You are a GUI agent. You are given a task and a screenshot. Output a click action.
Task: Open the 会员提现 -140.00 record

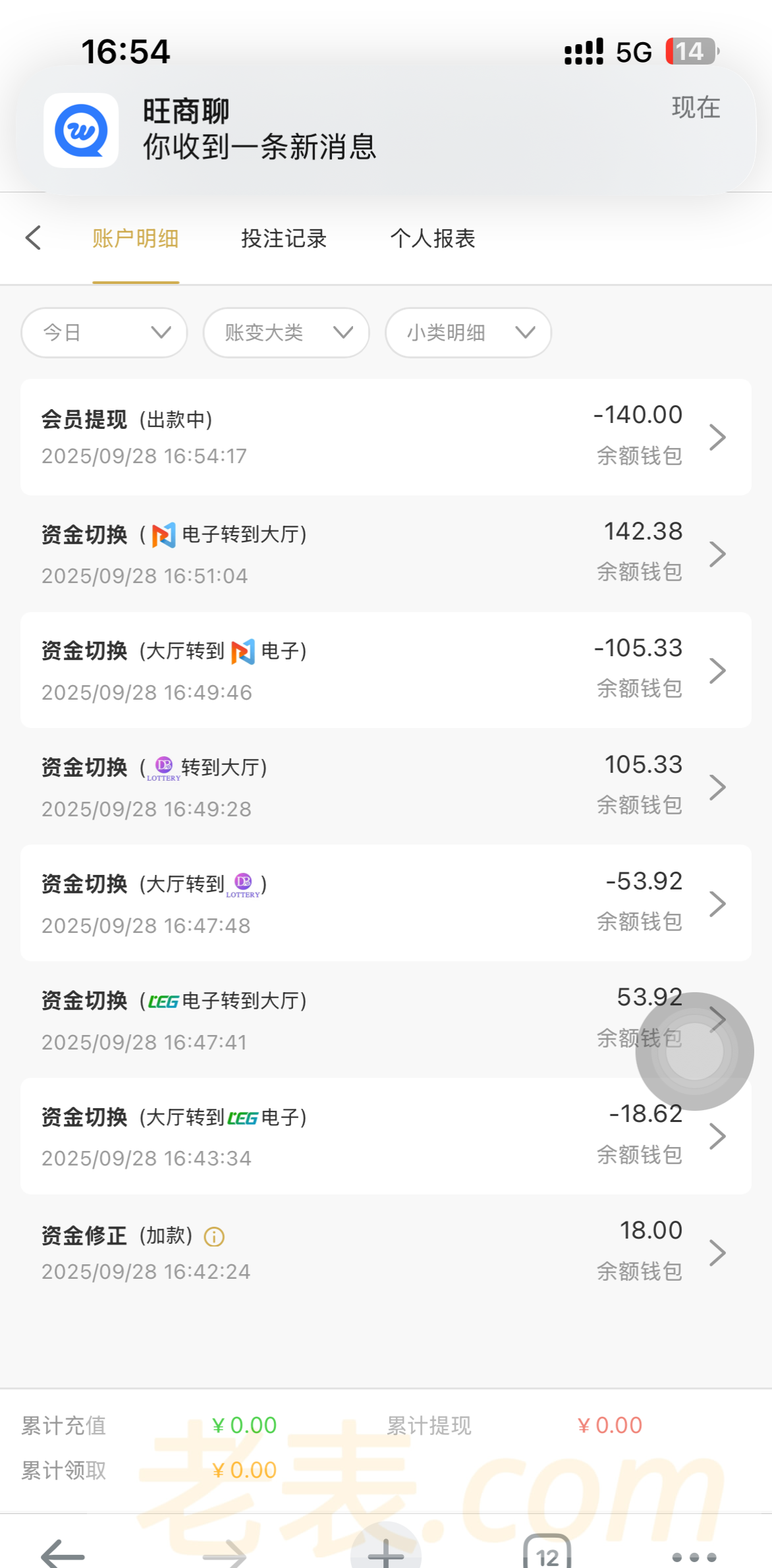tap(385, 437)
